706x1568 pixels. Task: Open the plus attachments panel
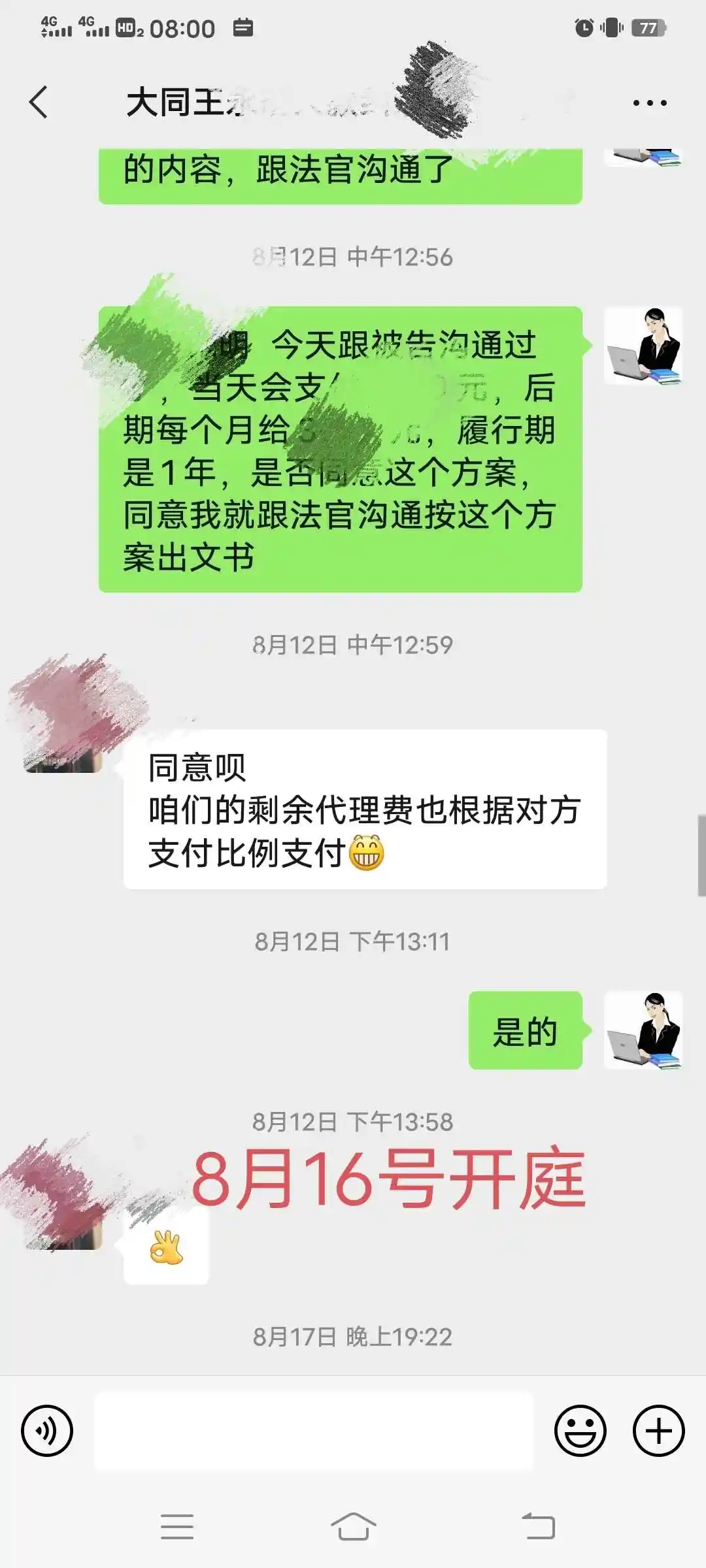point(658,1430)
